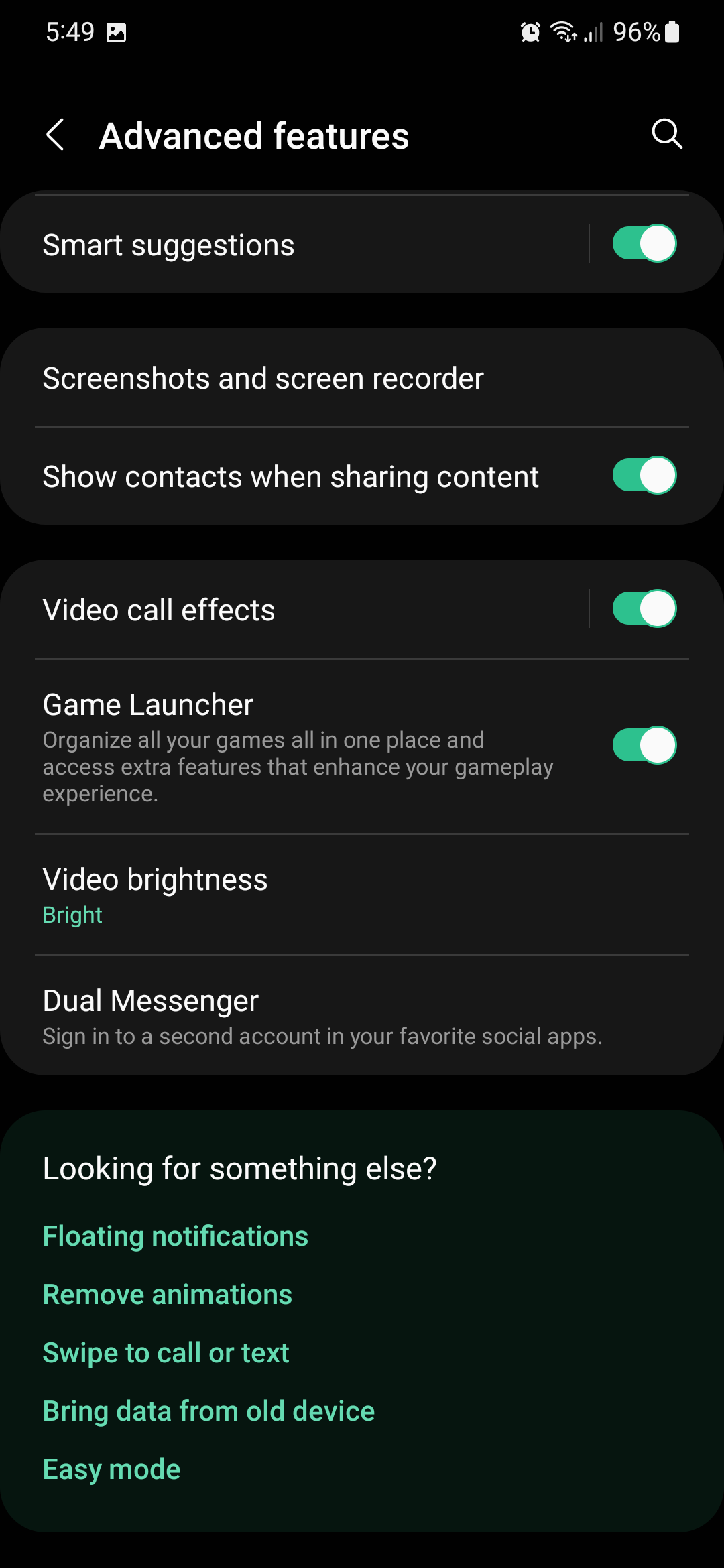The height and width of the screenshot is (1568, 724).
Task: Follow the Floating notifications link
Action: pos(176,1236)
